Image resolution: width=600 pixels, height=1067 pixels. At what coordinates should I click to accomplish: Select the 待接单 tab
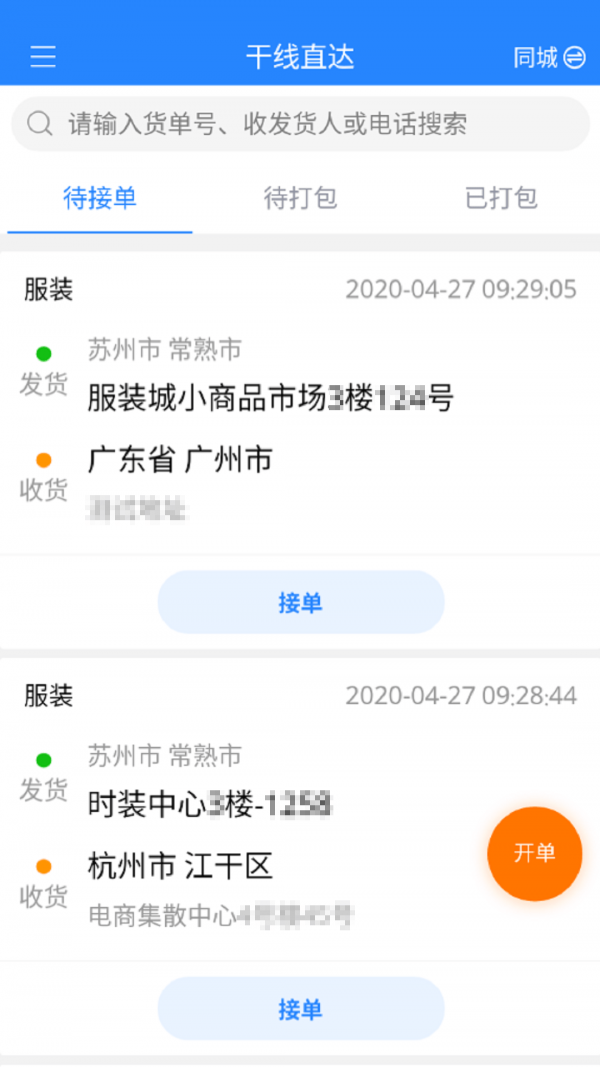(x=100, y=198)
